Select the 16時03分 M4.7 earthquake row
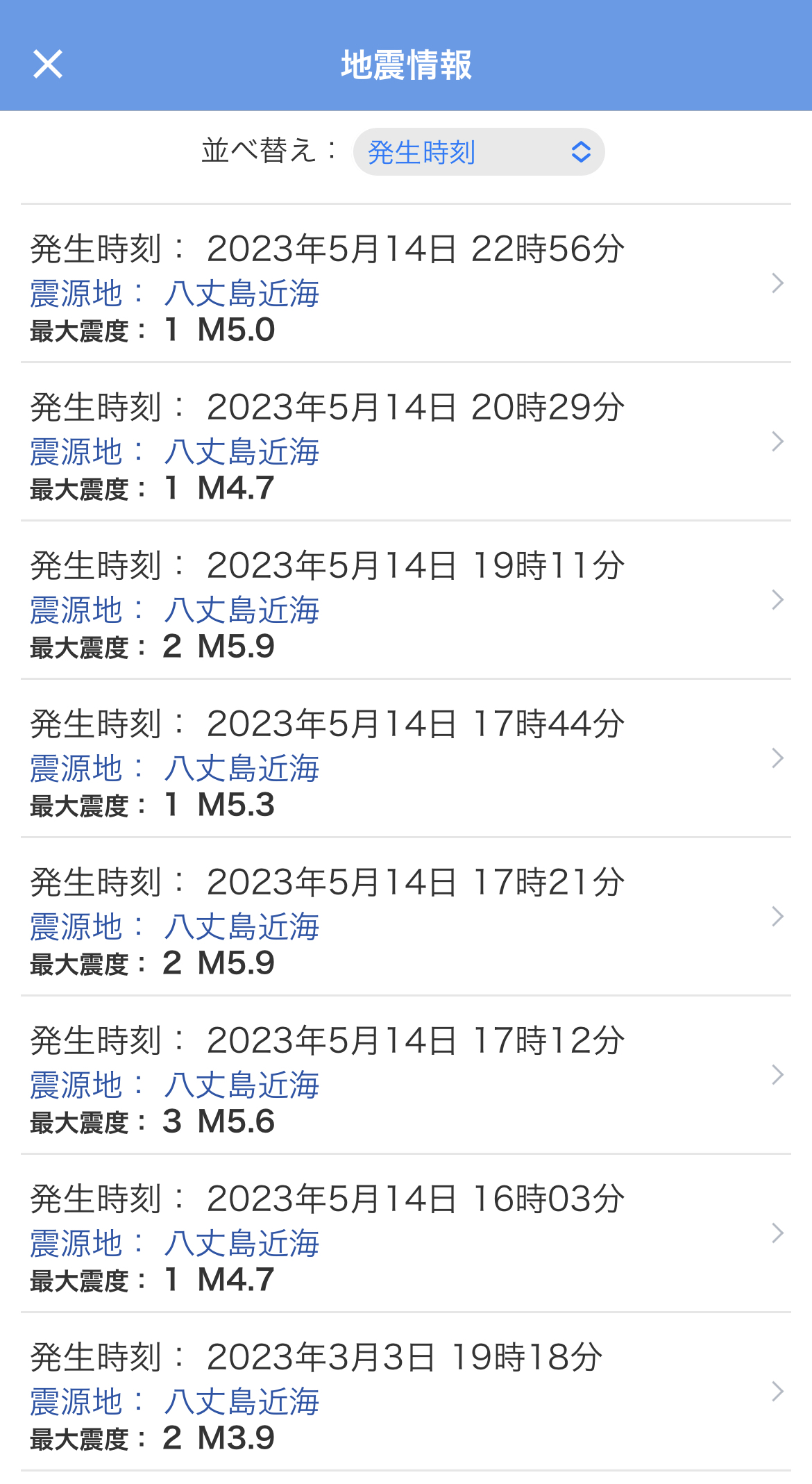The width and height of the screenshot is (812, 1484). point(405,1235)
